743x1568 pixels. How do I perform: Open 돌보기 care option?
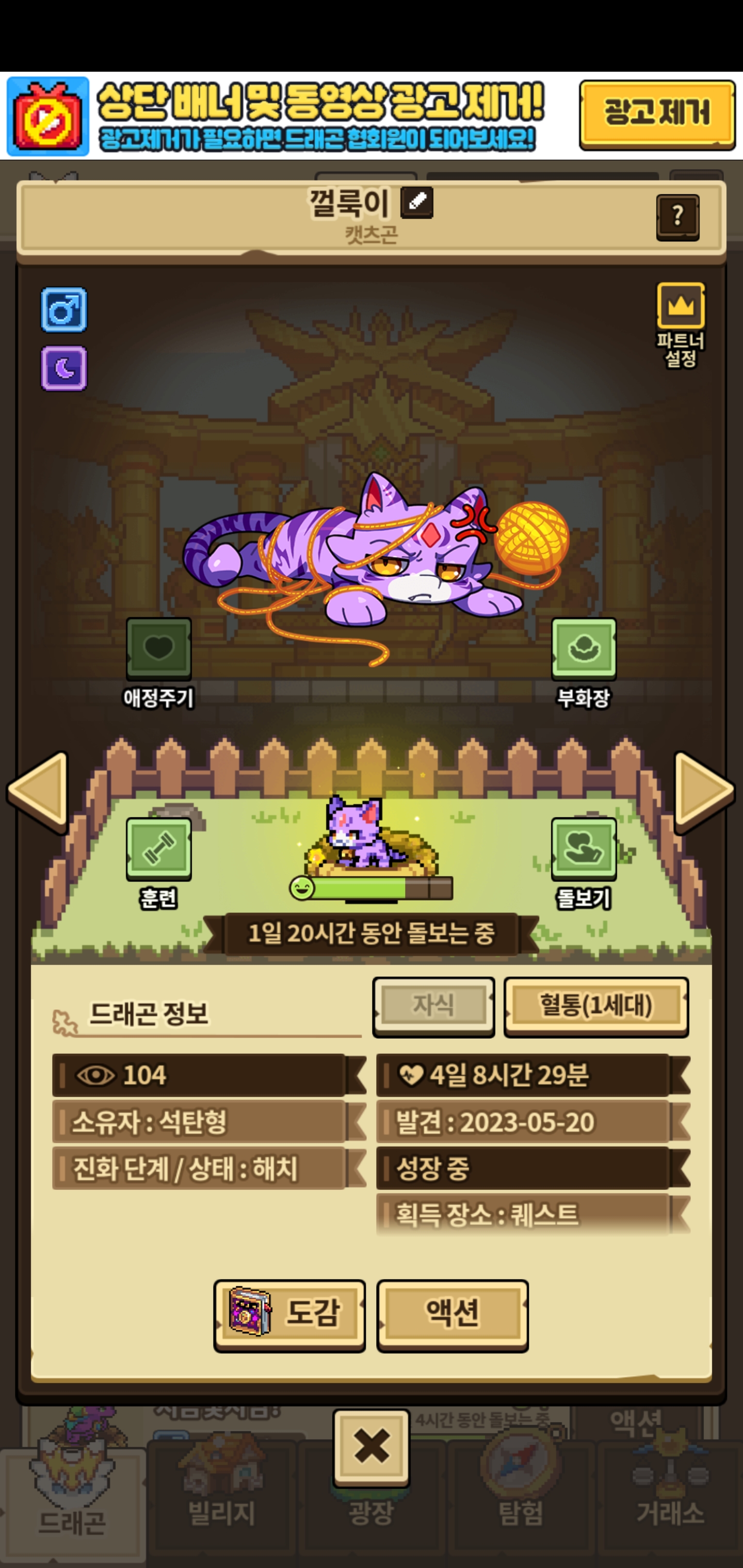[584, 849]
